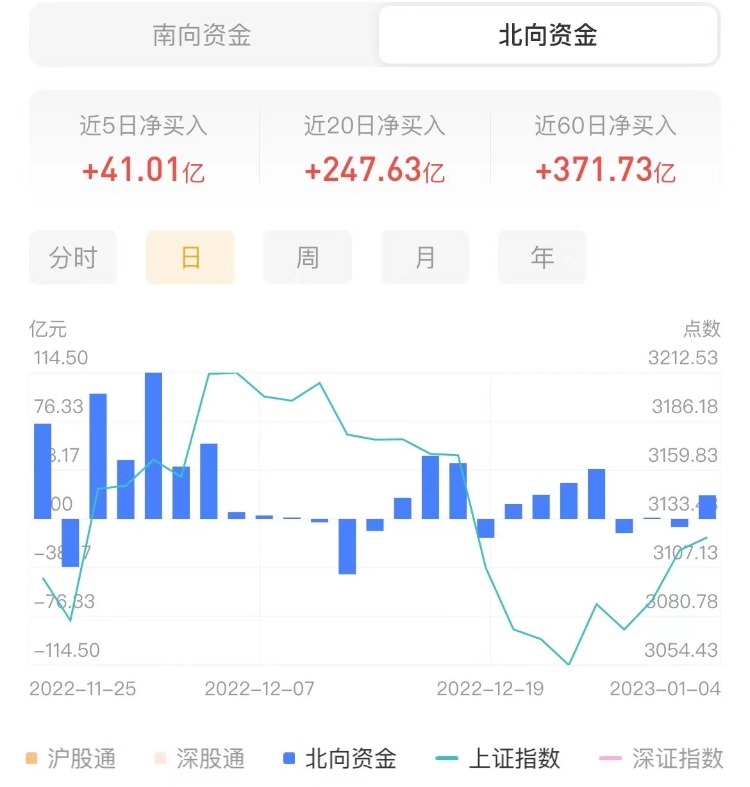Hide the 北向资金 bars via legend
The width and height of the screenshot is (750, 787).
[x=340, y=759]
